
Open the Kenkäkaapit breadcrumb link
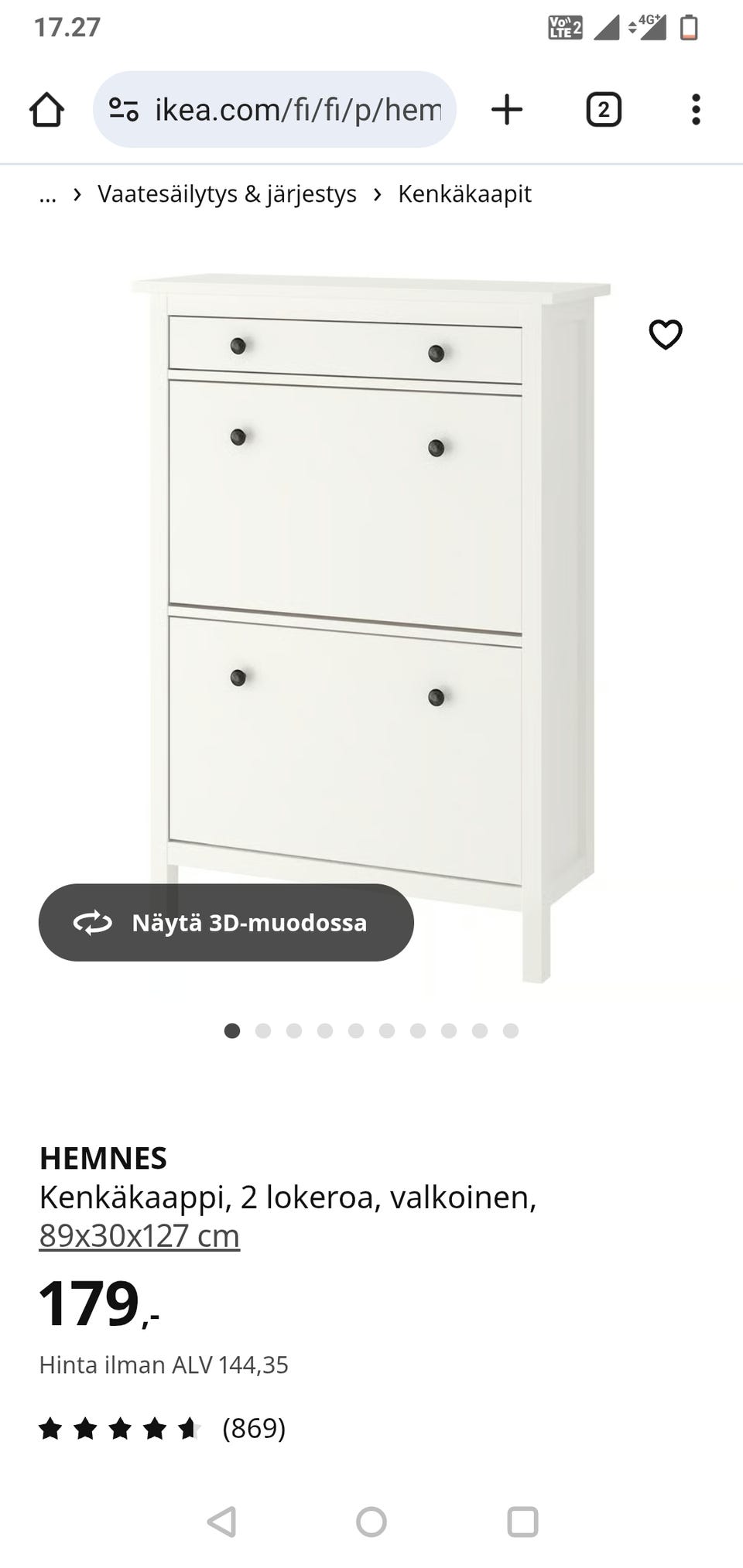(464, 194)
